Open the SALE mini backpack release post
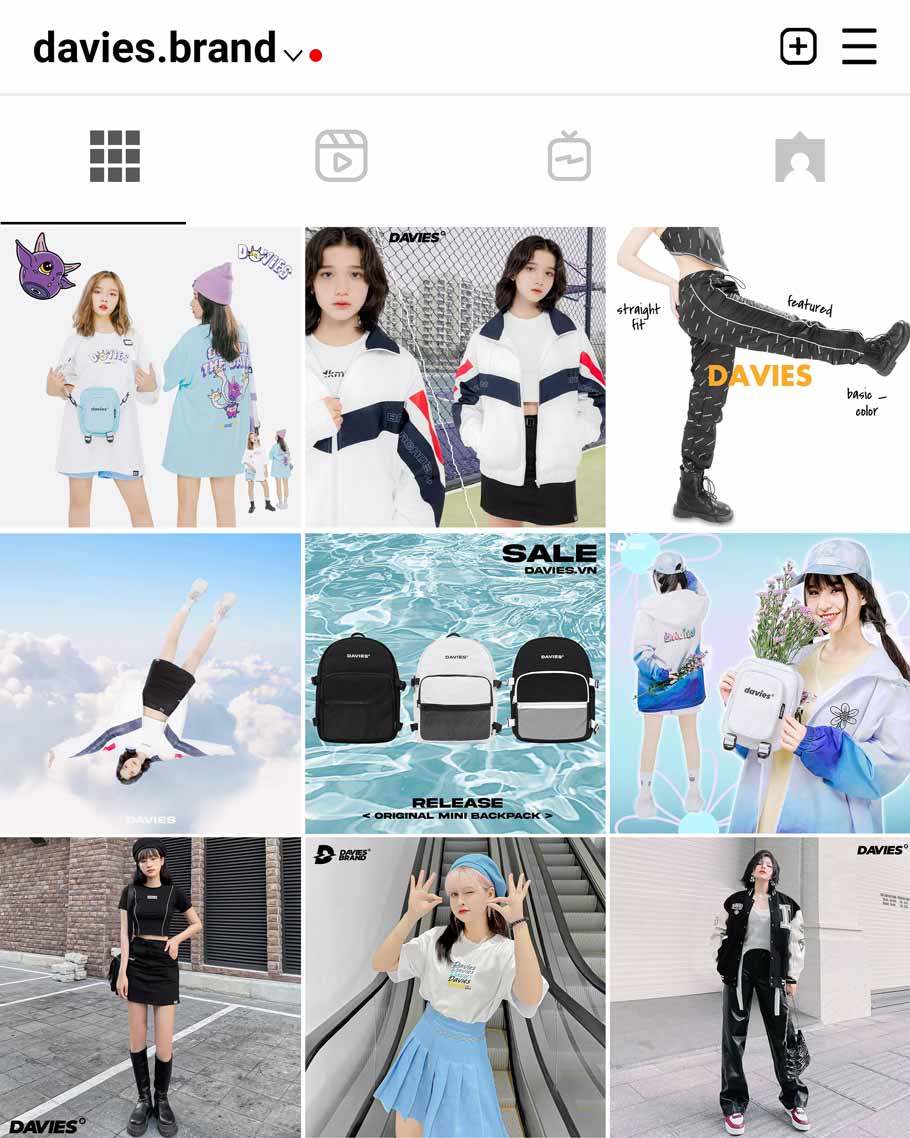Screen dimensions: 910x1138 pos(455,683)
